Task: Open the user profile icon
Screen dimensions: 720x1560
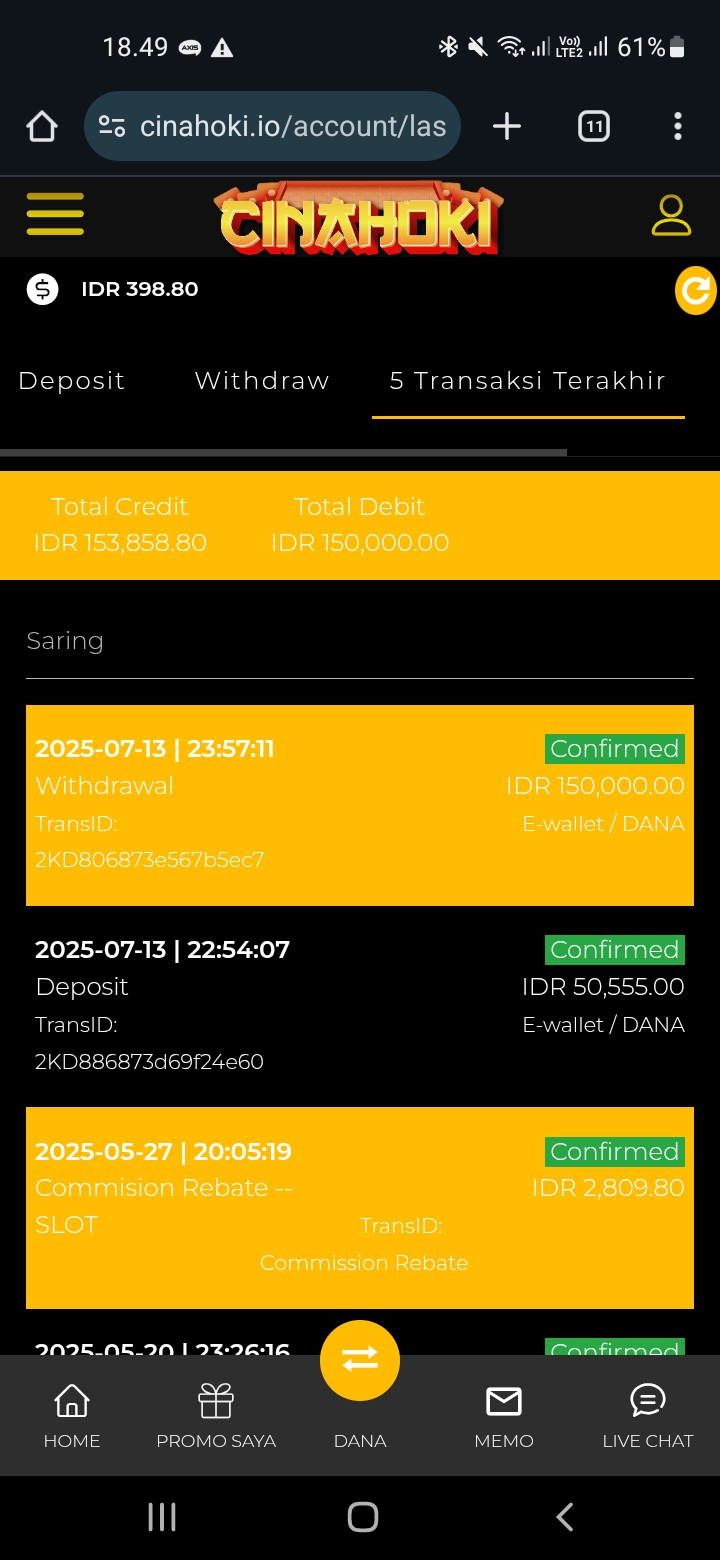Action: (x=671, y=215)
